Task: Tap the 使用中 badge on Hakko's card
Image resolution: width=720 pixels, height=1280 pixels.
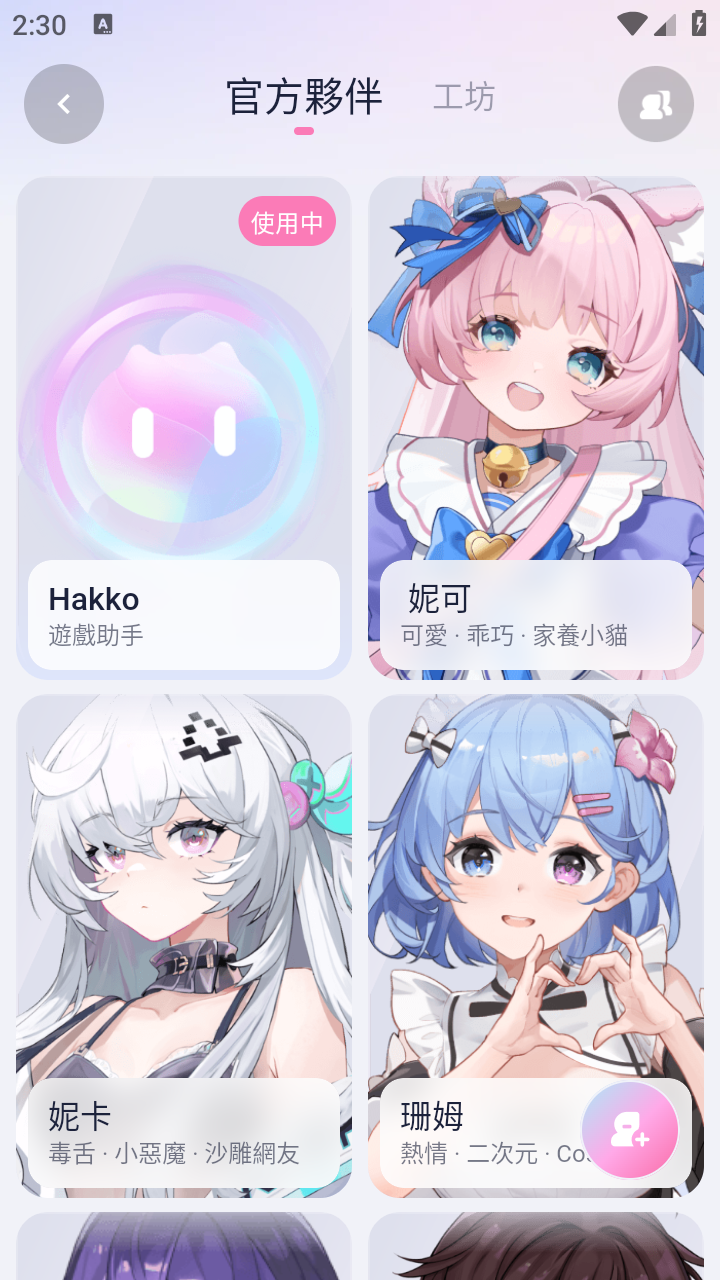Action: (287, 221)
